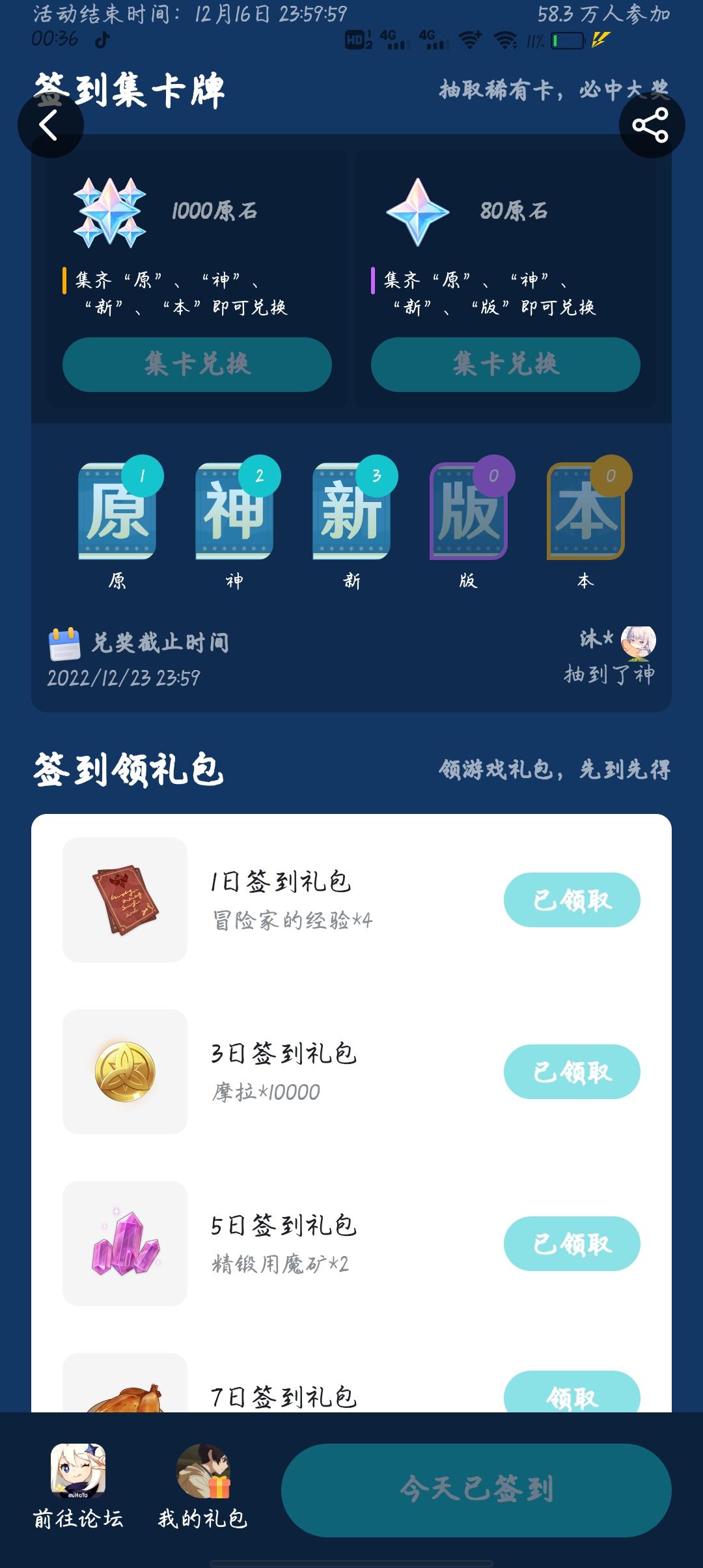Viewport: 703px width, 1568px height.
Task: Tap 已领取 on the 3日签到礼包
Action: 572,1072
